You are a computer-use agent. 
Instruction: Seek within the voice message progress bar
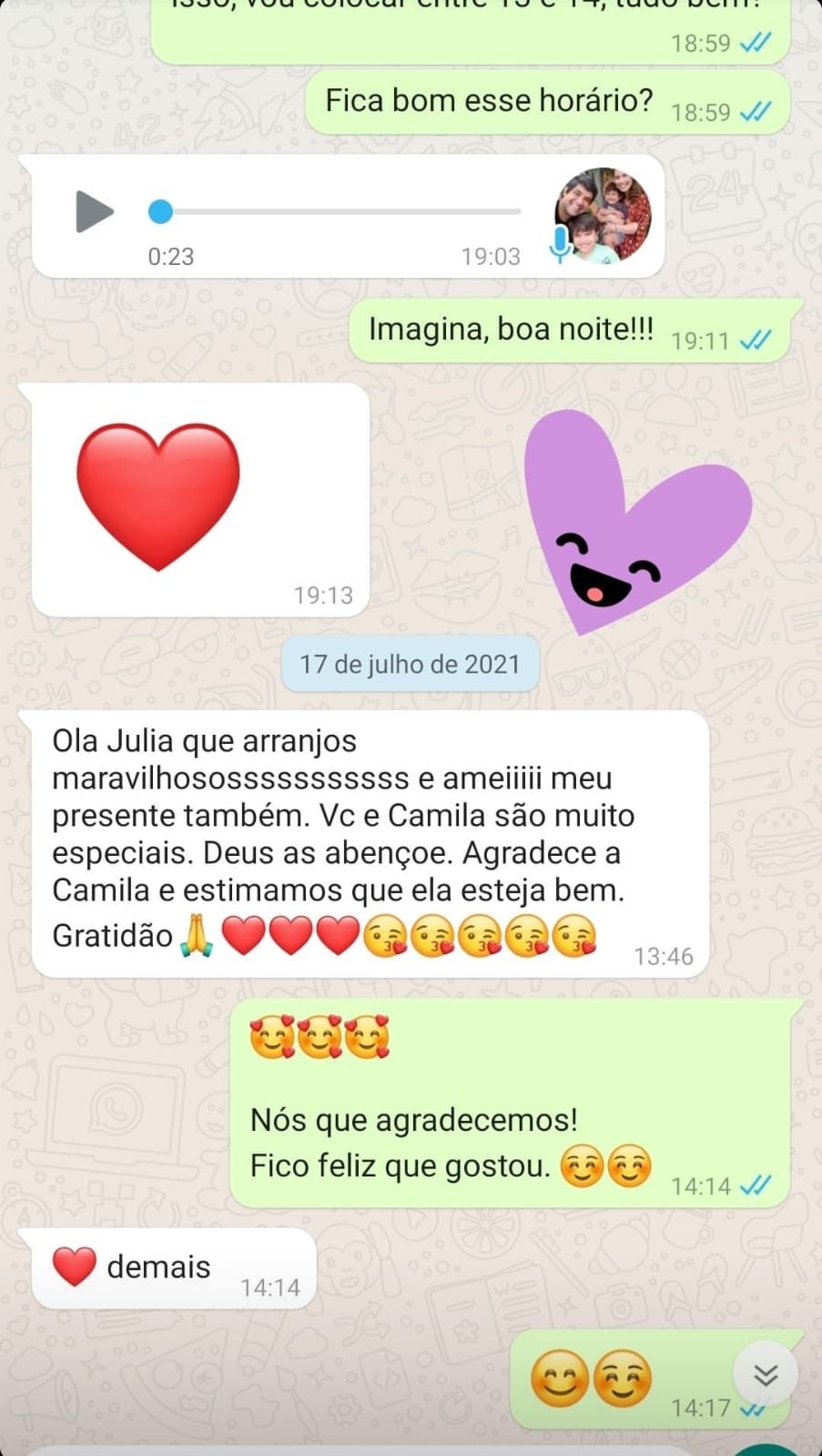(x=337, y=211)
